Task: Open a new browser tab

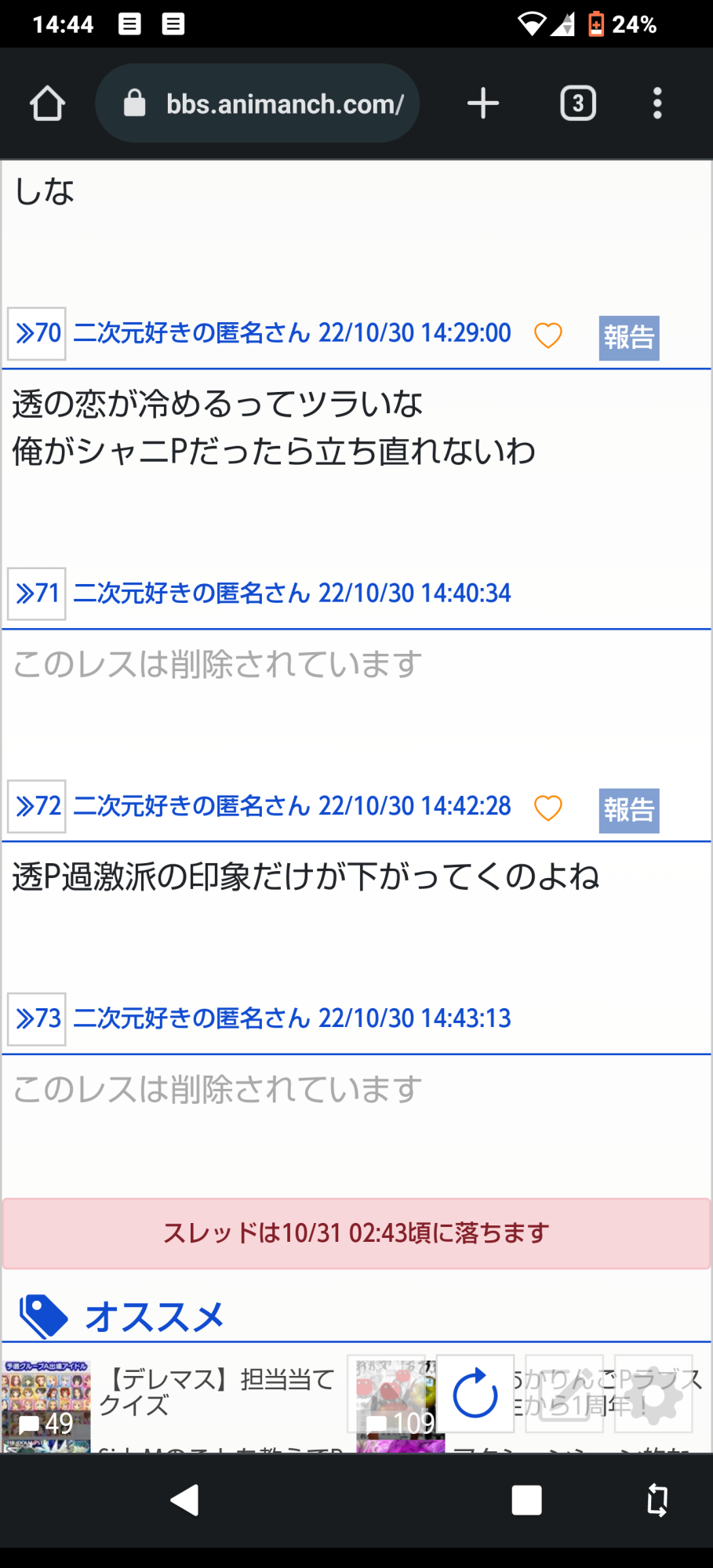Action: pos(483,103)
